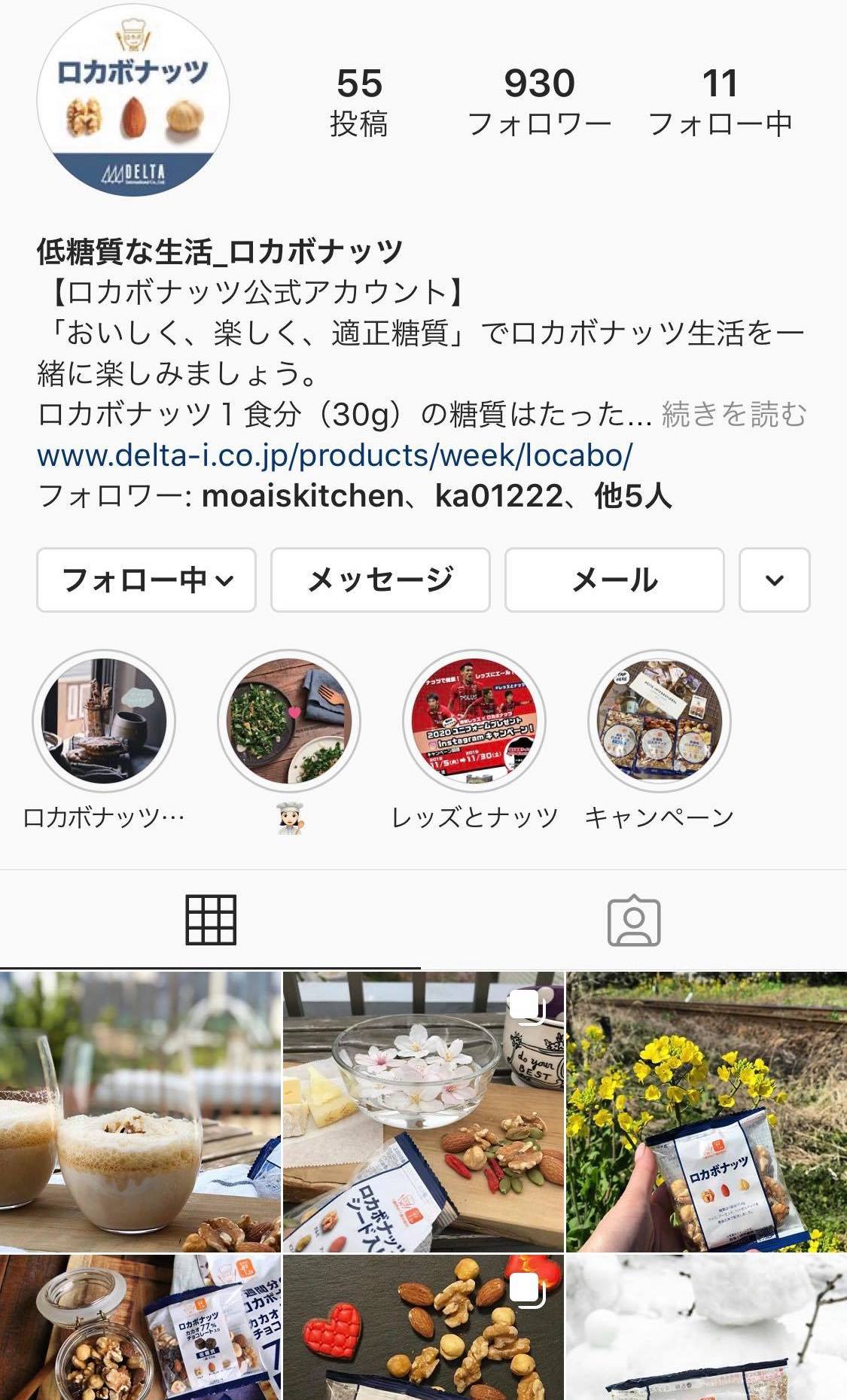The height and width of the screenshot is (1400, 847).
Task: Open the フォロー中 follow status dropdown
Action: pos(147,580)
